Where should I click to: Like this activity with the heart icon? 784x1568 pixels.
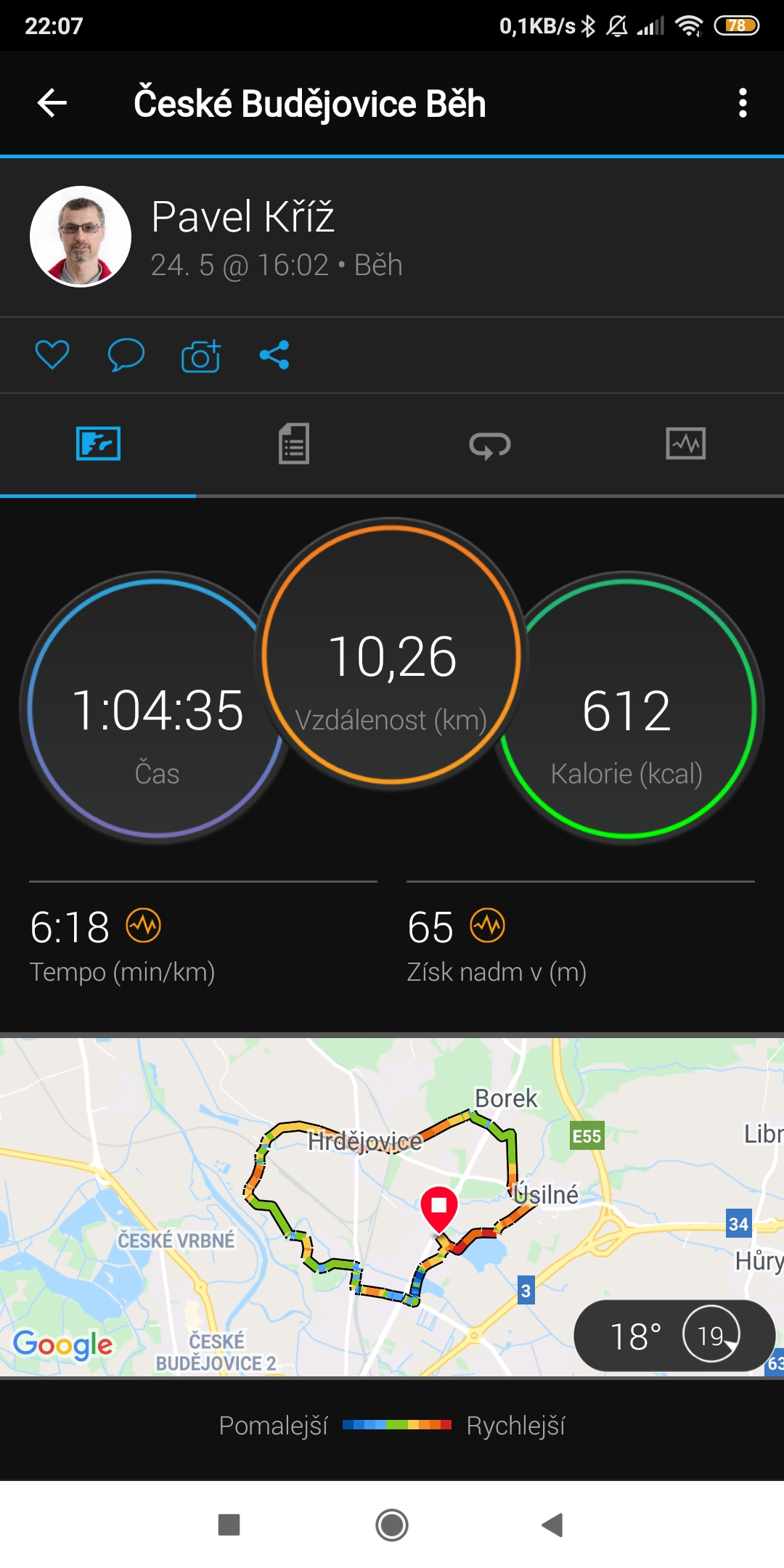click(x=52, y=355)
